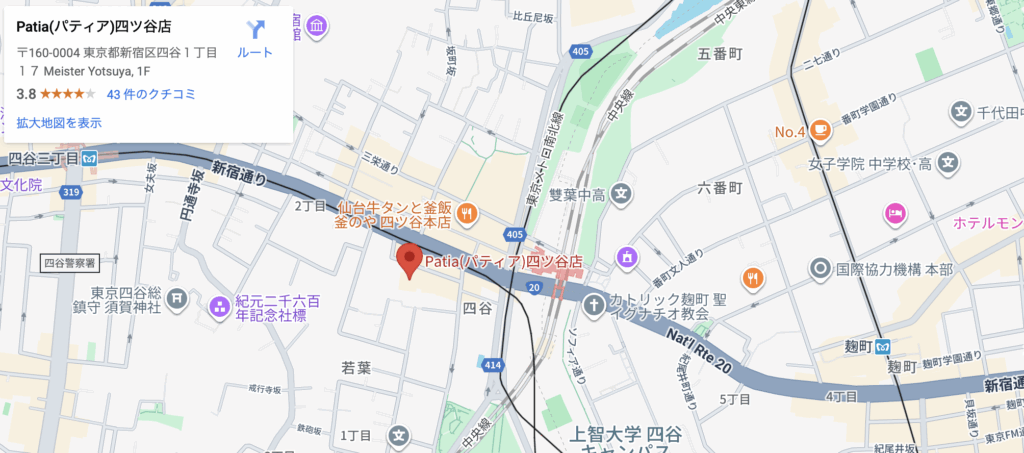Select the 国際協力機構 本部 marker

click(821, 268)
